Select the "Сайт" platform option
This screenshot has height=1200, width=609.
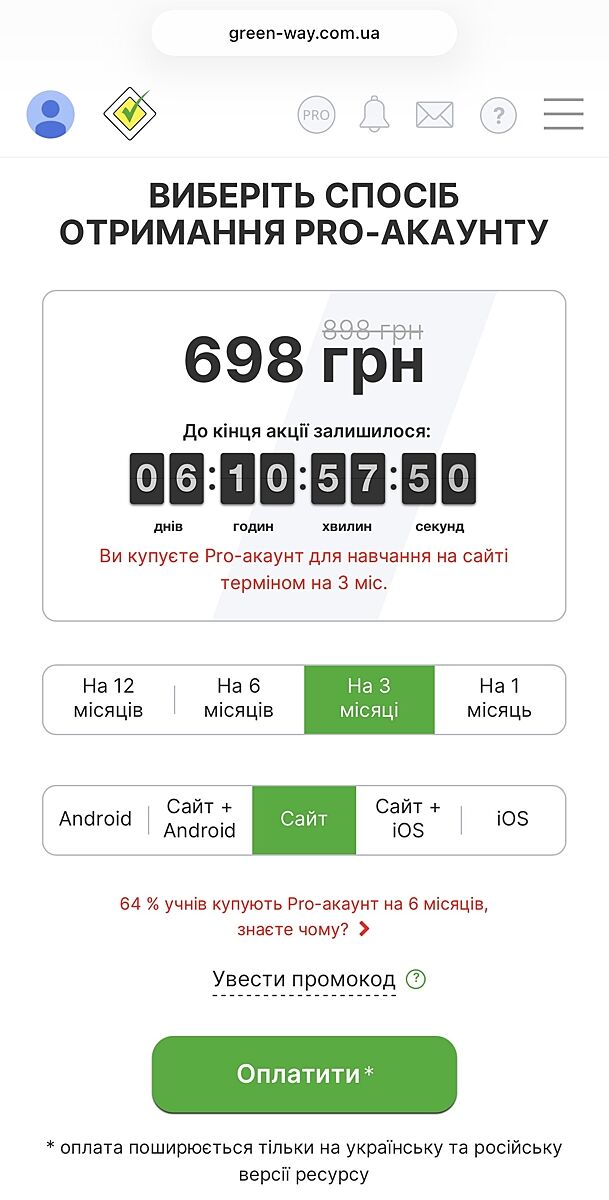tap(304, 819)
